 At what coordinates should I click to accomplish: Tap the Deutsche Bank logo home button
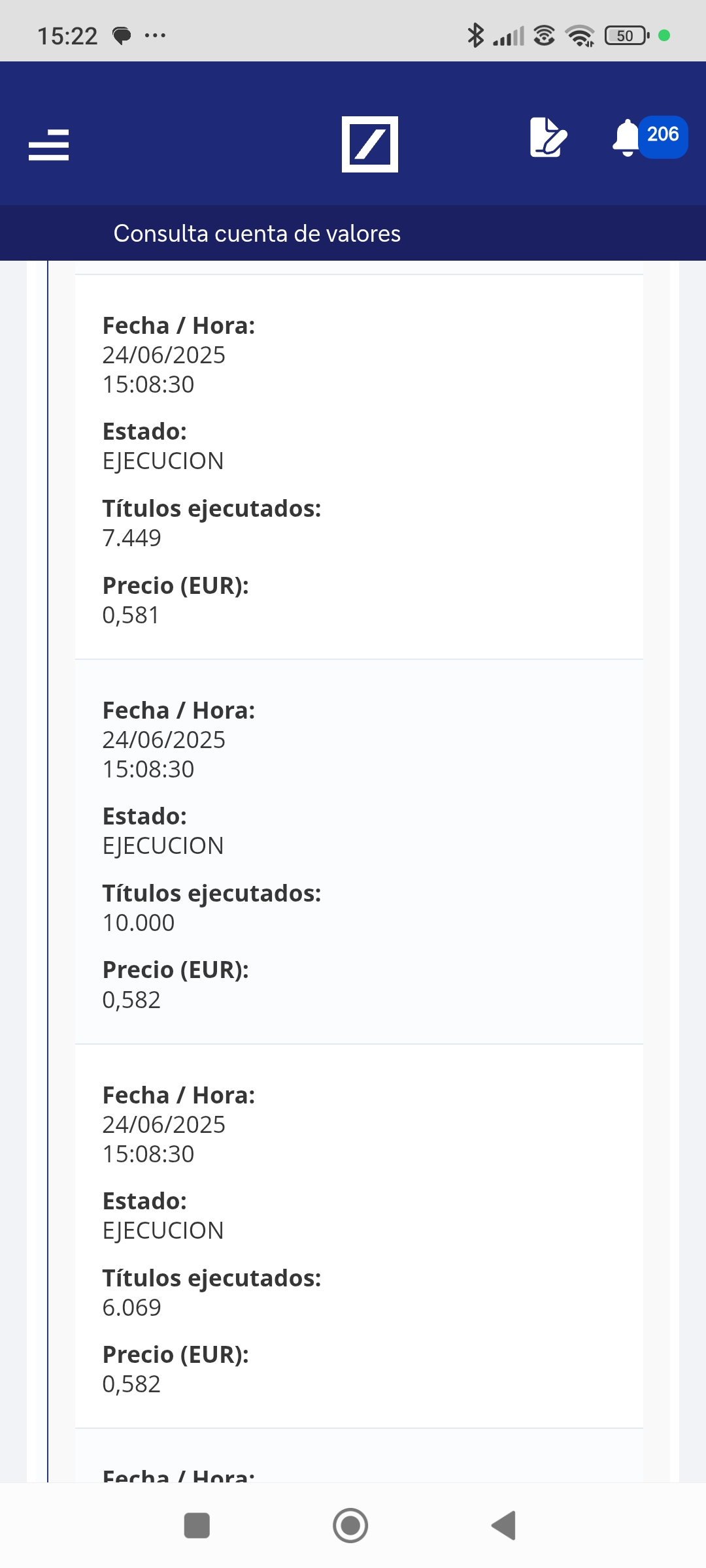coord(370,144)
